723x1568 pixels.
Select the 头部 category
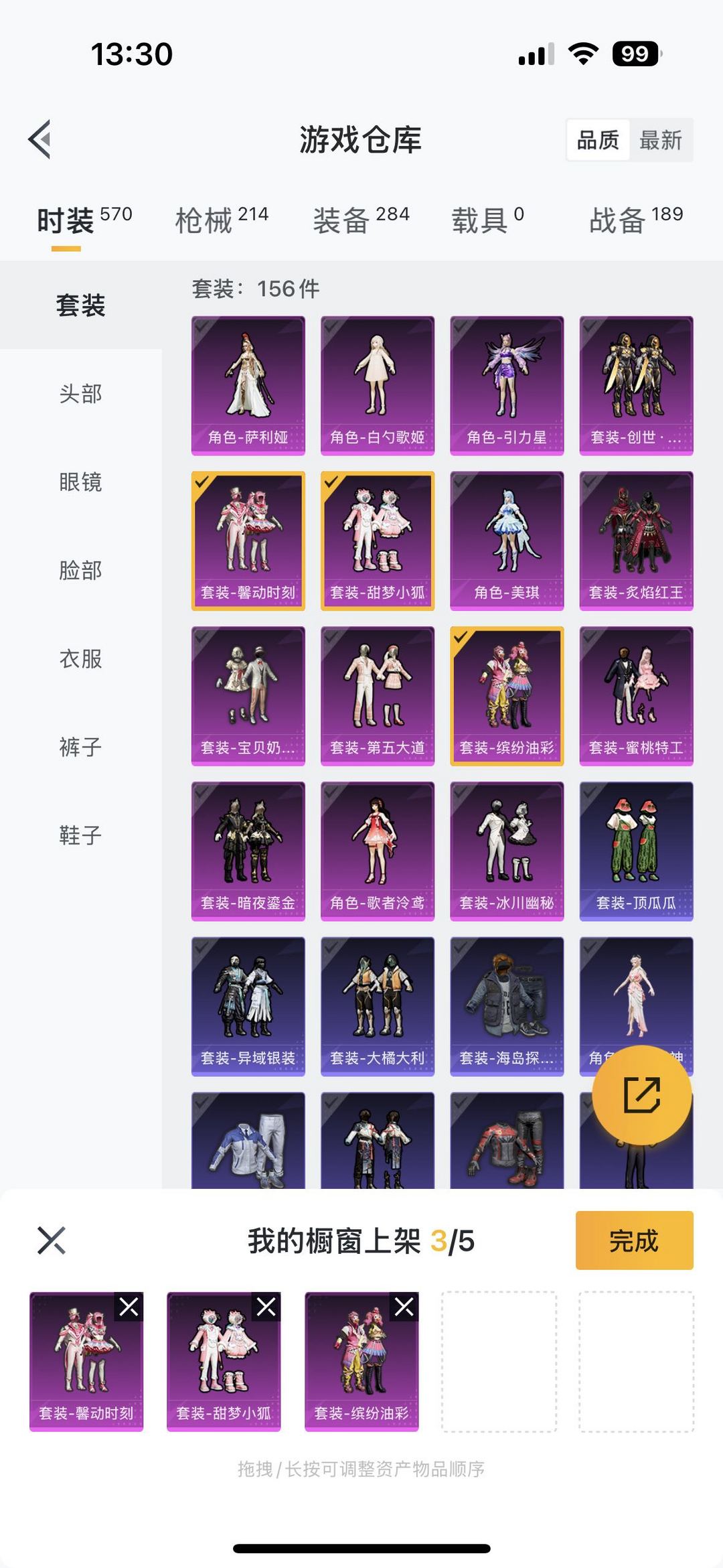pyautogui.click(x=80, y=394)
